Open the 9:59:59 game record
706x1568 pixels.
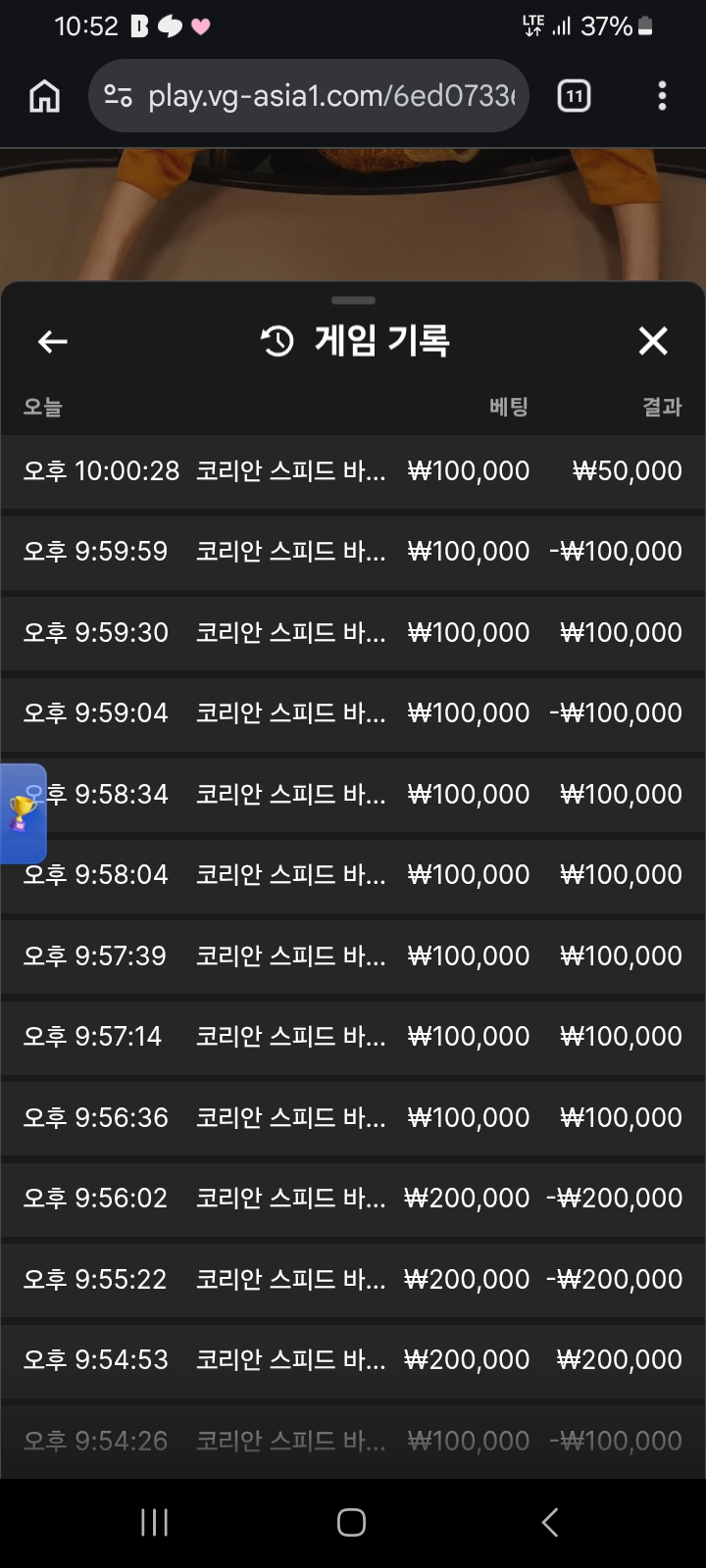pyautogui.click(x=353, y=552)
